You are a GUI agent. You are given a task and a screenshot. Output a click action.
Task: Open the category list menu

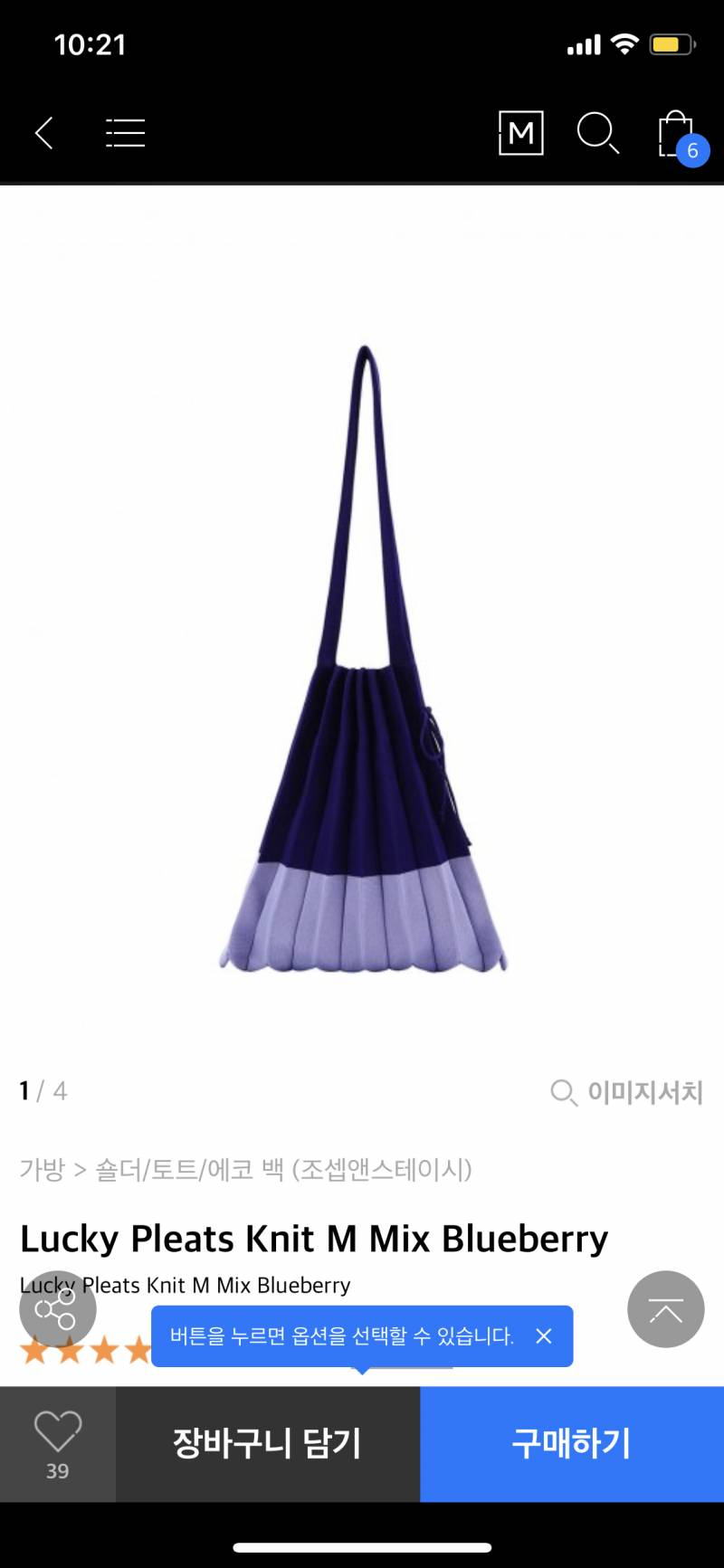point(125,133)
